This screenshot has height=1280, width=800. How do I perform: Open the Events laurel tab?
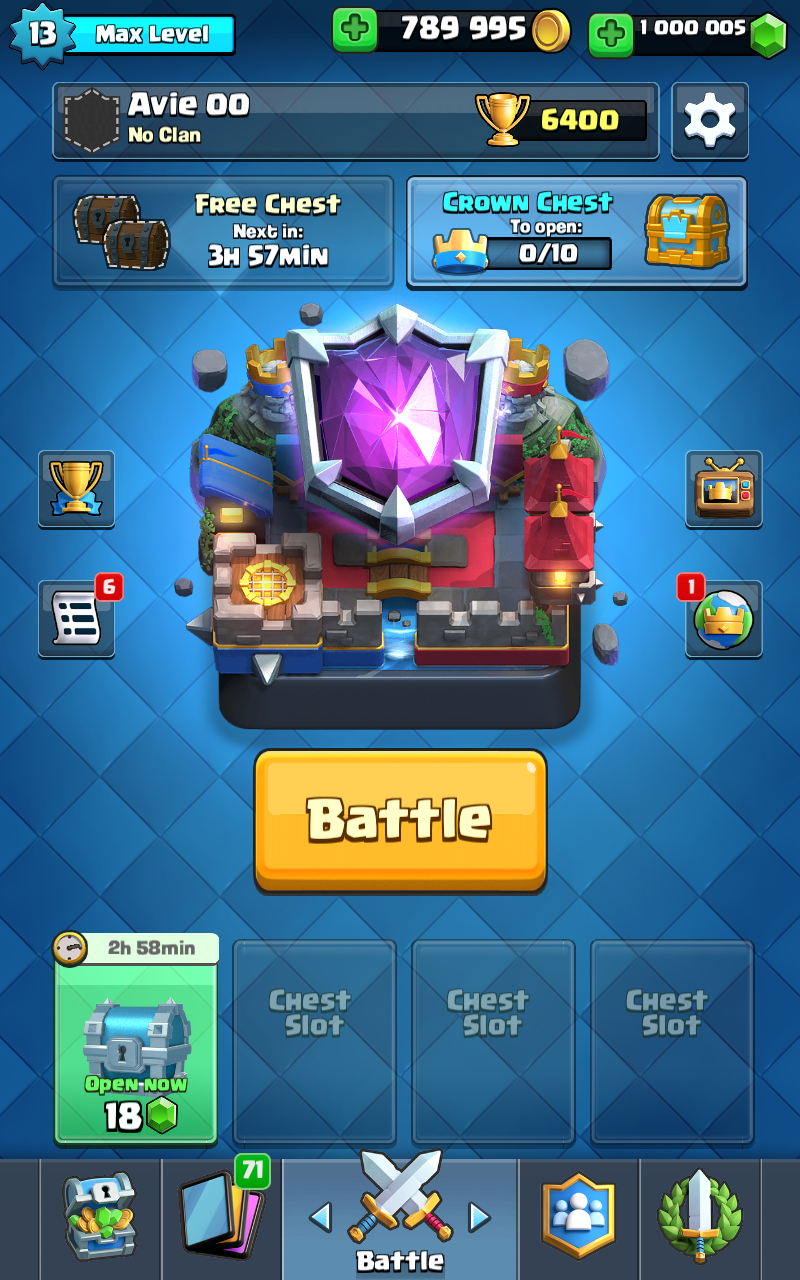click(x=699, y=1215)
